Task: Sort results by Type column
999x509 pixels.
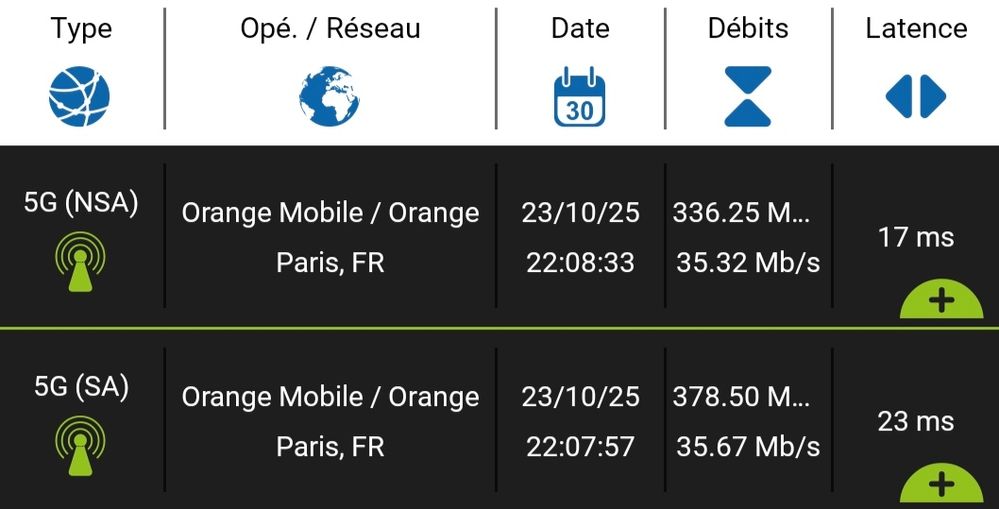Action: click(80, 71)
